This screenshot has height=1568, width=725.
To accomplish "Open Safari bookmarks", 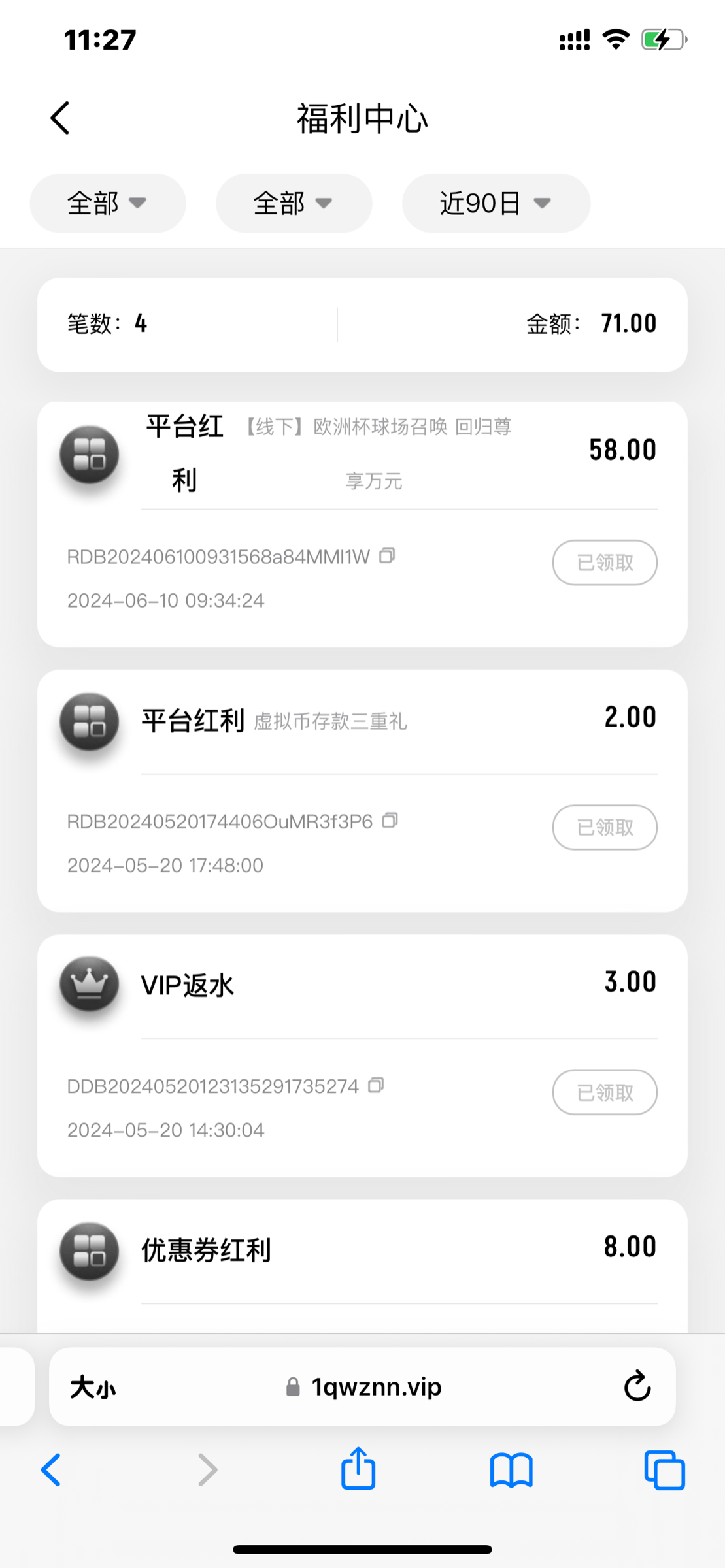I will coord(511,1470).
